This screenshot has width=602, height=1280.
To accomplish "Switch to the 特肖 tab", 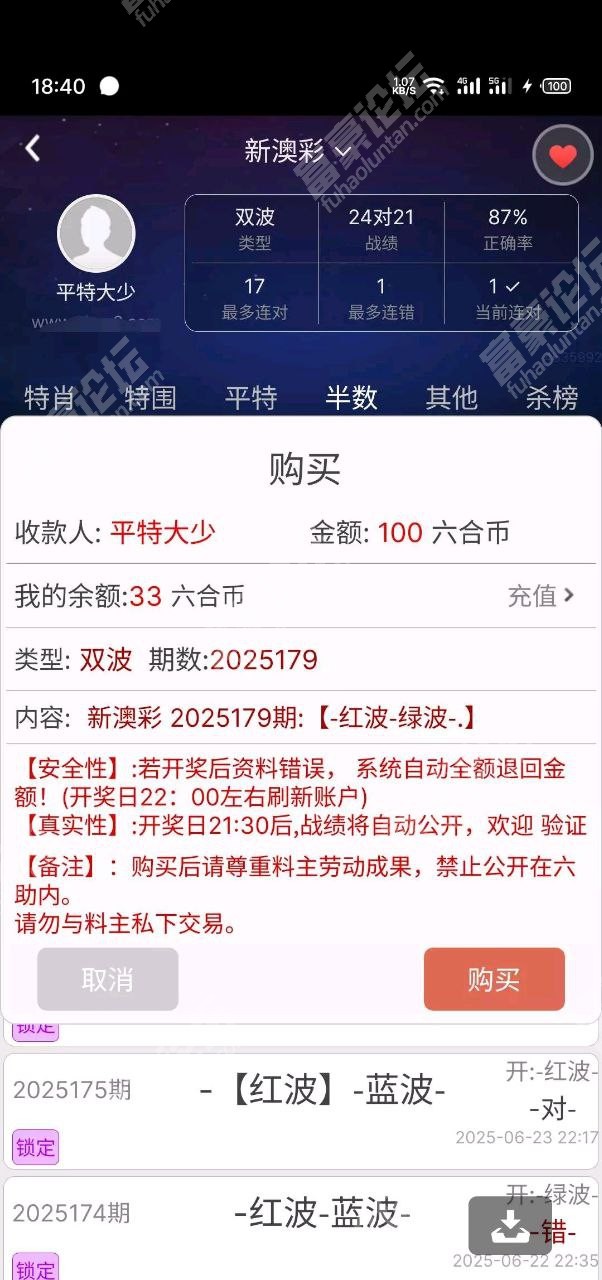I will 50,397.
